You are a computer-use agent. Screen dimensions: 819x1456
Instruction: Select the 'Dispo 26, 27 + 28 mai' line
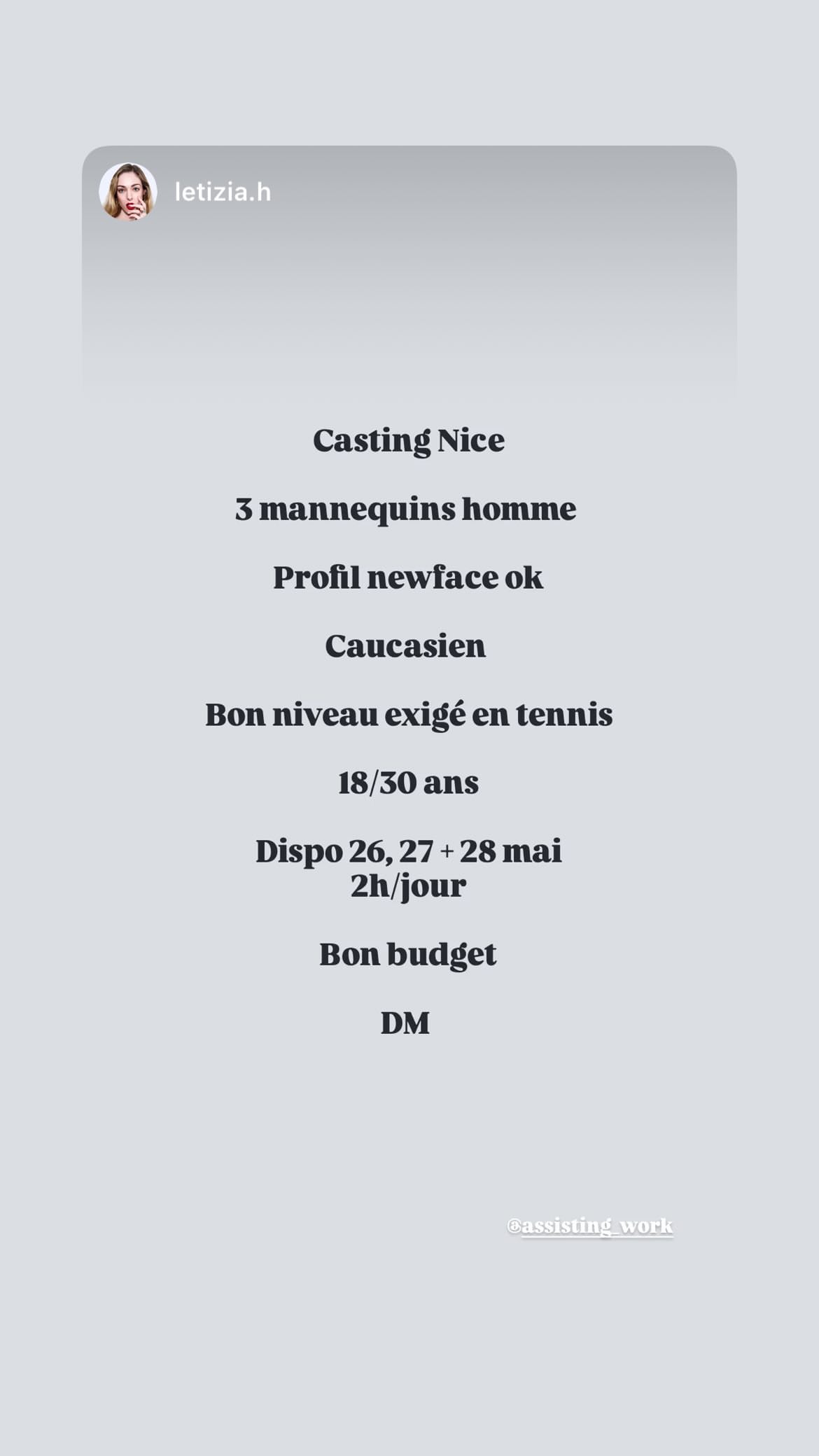pos(409,852)
